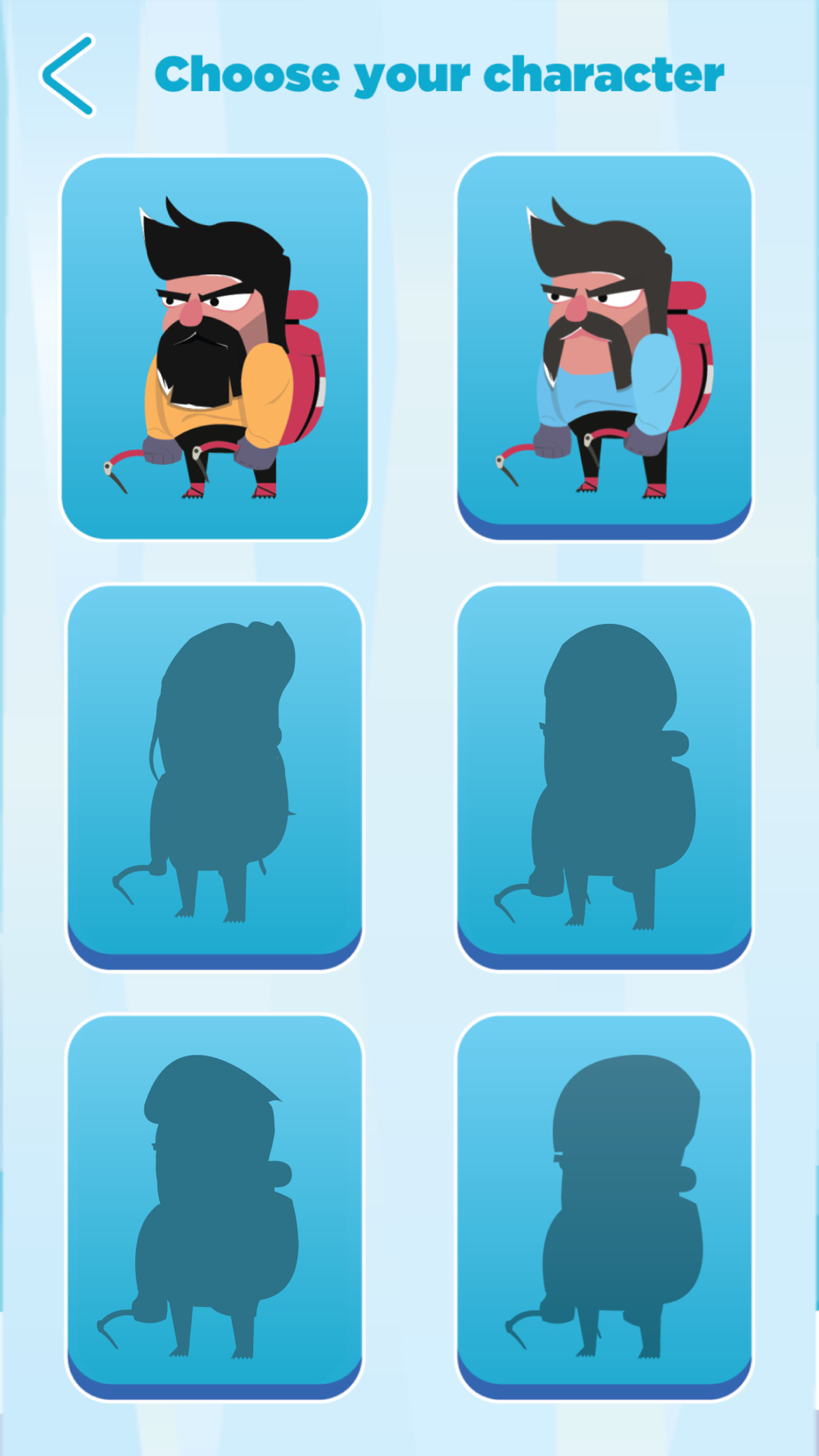819x1456 pixels.
Task: Tap the locked tall-haired silhouette wearing glasses
Action: tap(604, 1207)
